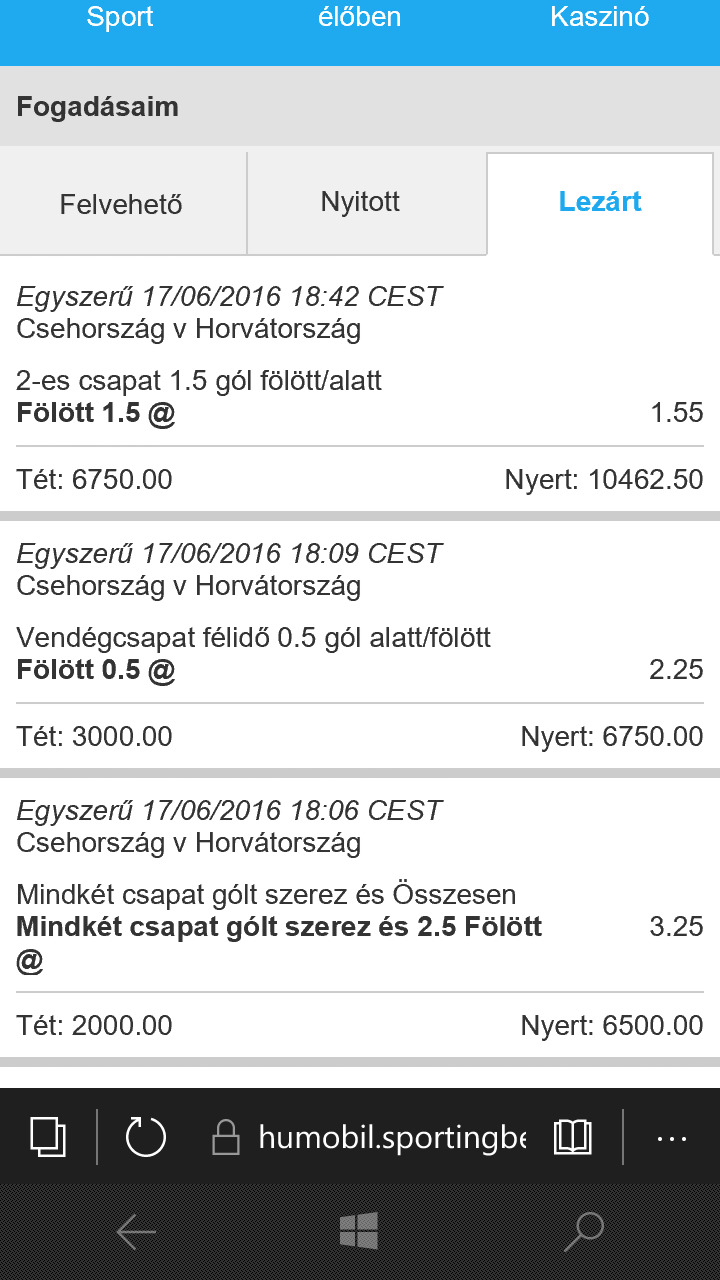Select the Lezárt tab

600,203
